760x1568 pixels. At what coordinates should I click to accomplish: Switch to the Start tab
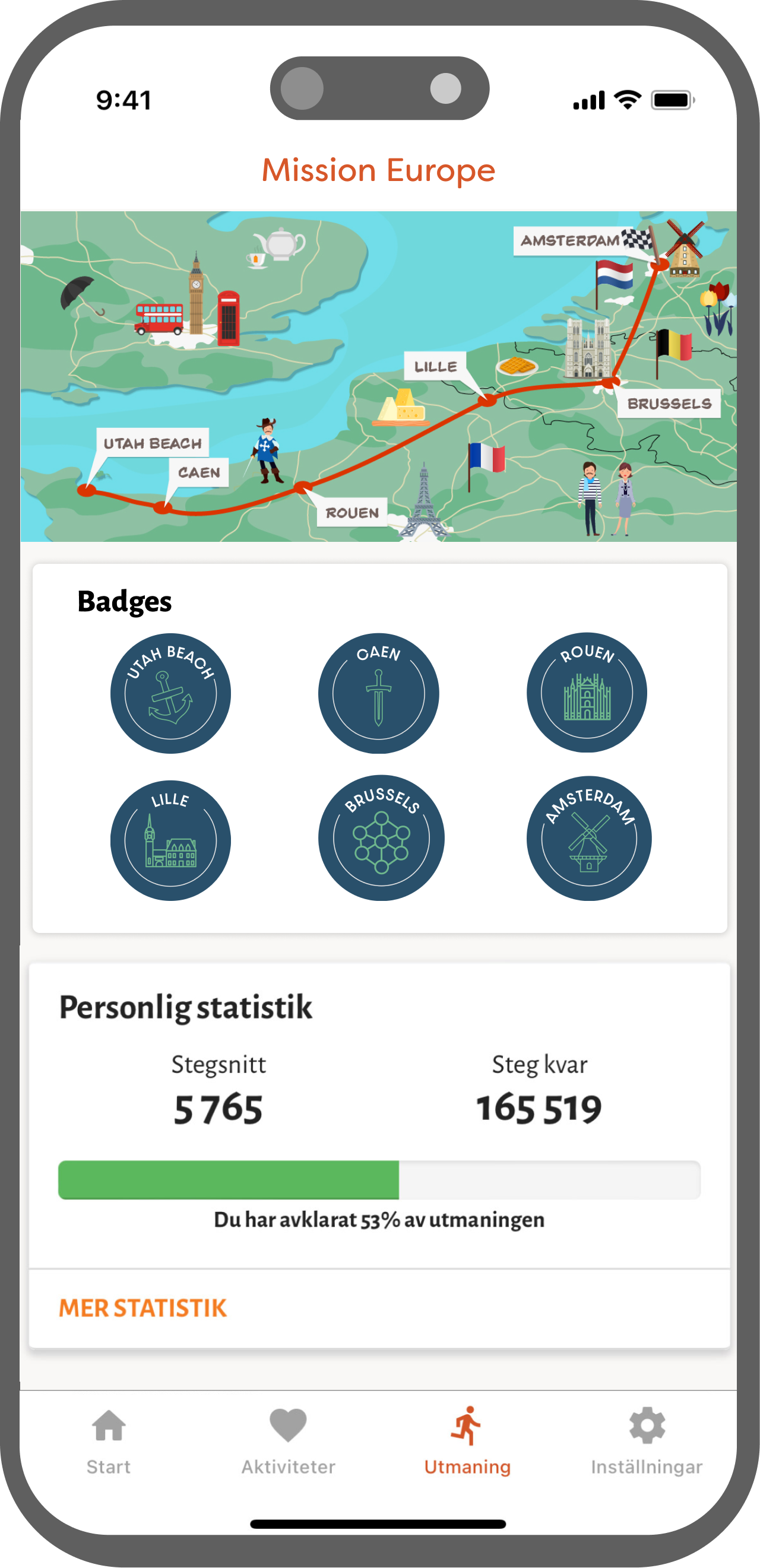coord(109,1442)
